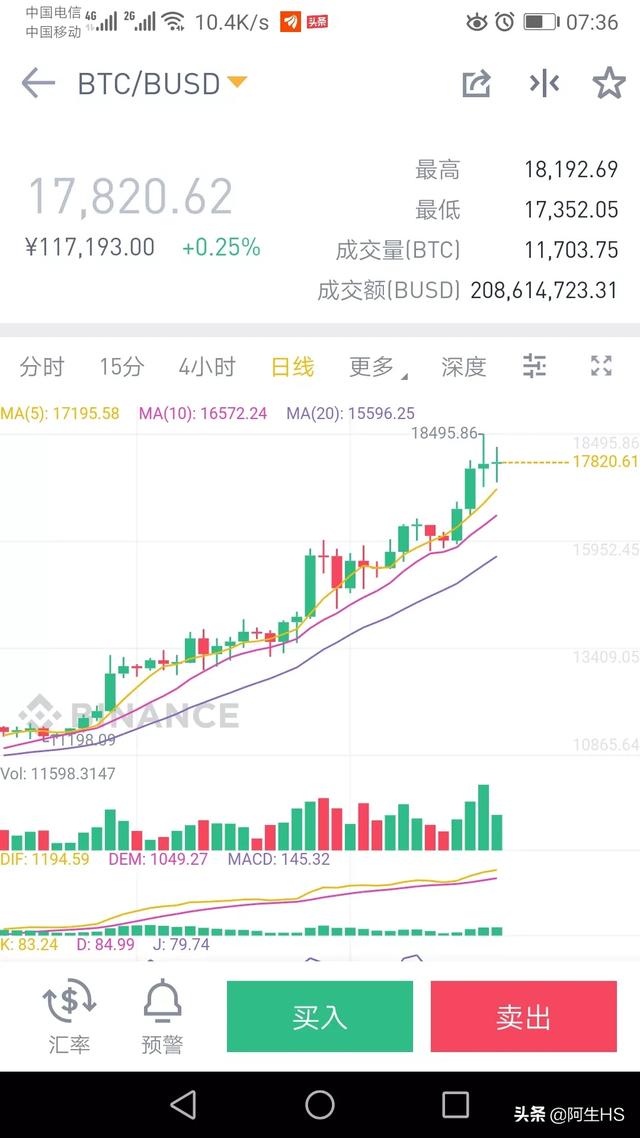Tap the collapse chart icon beside share
The width and height of the screenshot is (640, 1138).
[544, 84]
